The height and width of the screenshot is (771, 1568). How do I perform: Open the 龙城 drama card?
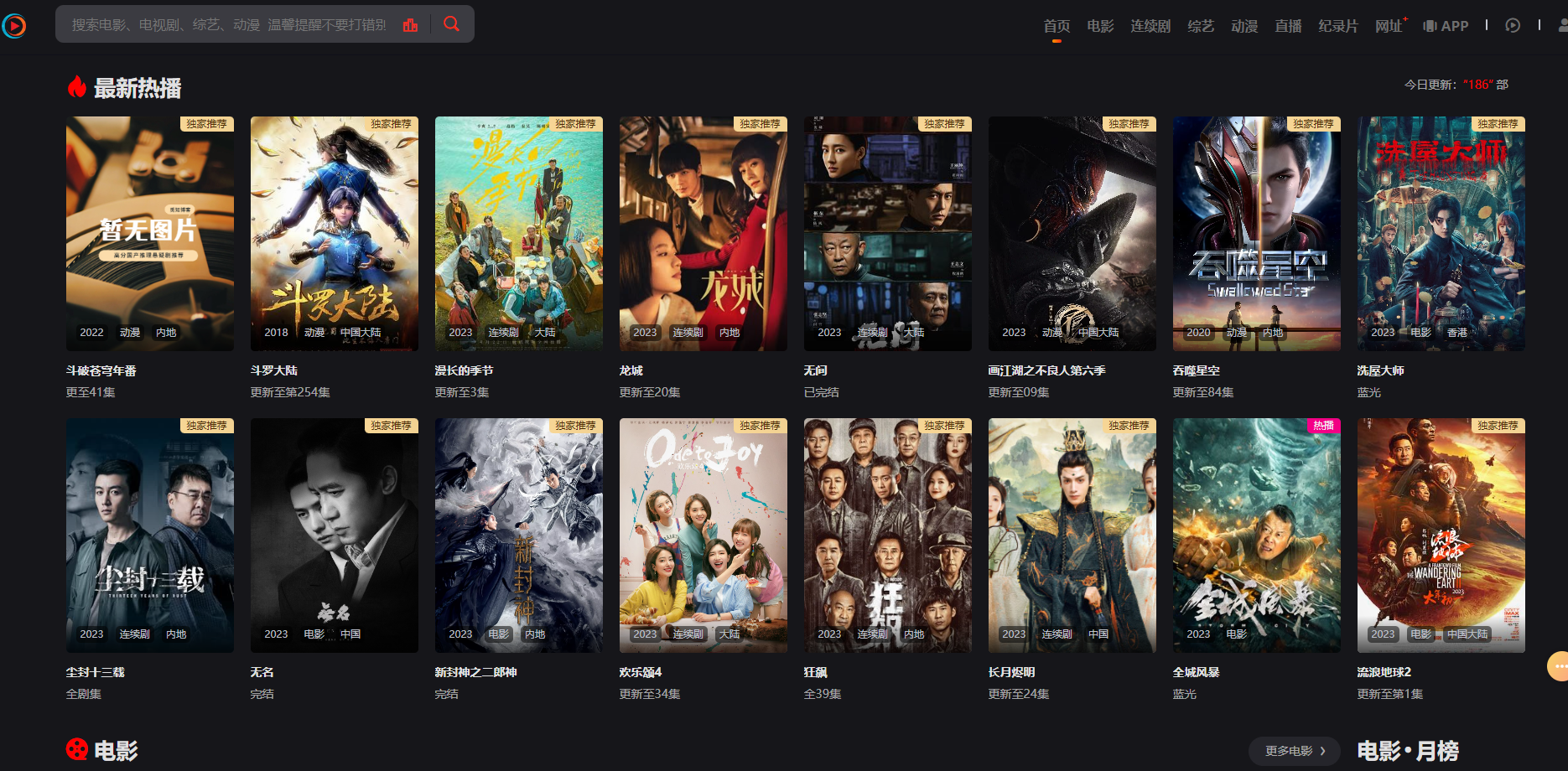pyautogui.click(x=703, y=234)
